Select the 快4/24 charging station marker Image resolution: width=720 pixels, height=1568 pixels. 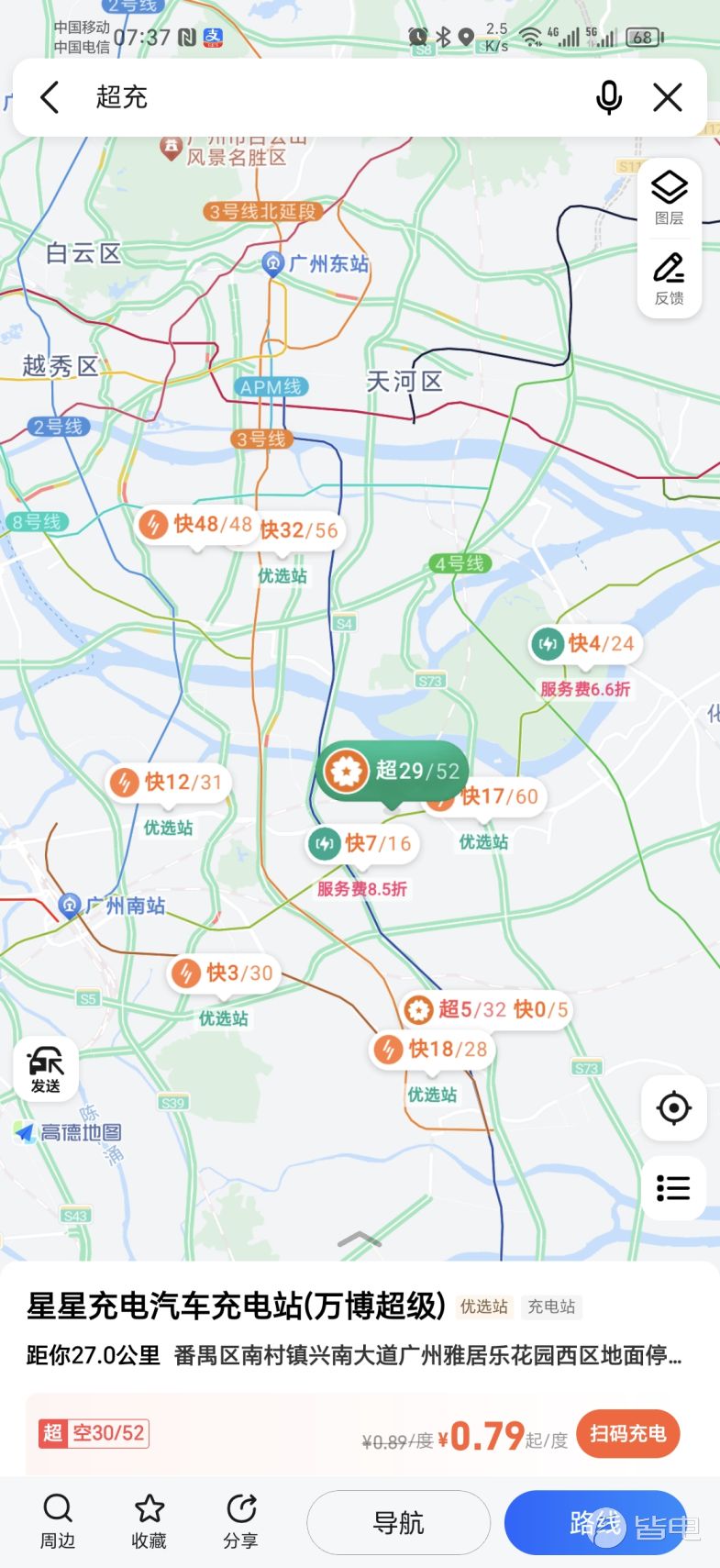tap(586, 643)
